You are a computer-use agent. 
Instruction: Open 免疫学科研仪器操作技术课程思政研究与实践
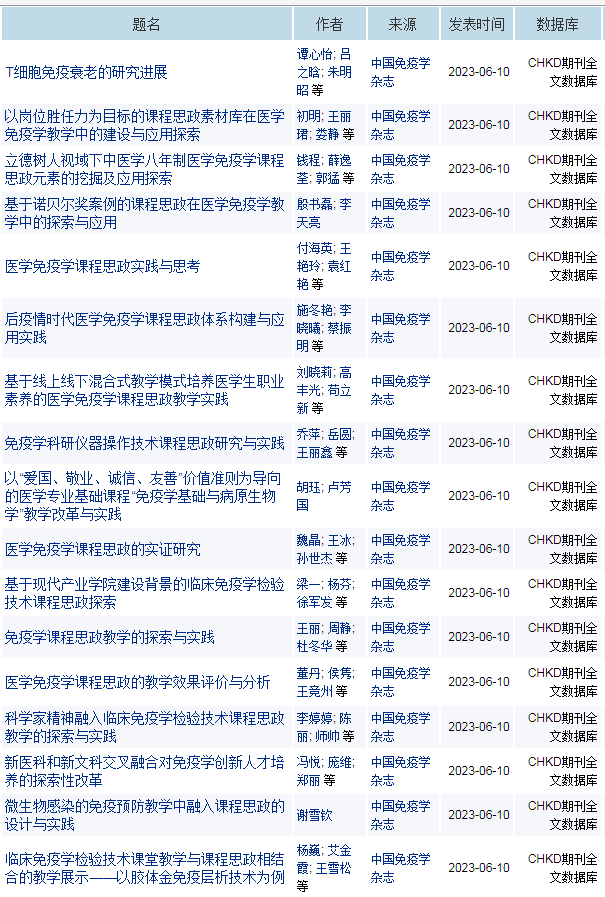point(145,442)
